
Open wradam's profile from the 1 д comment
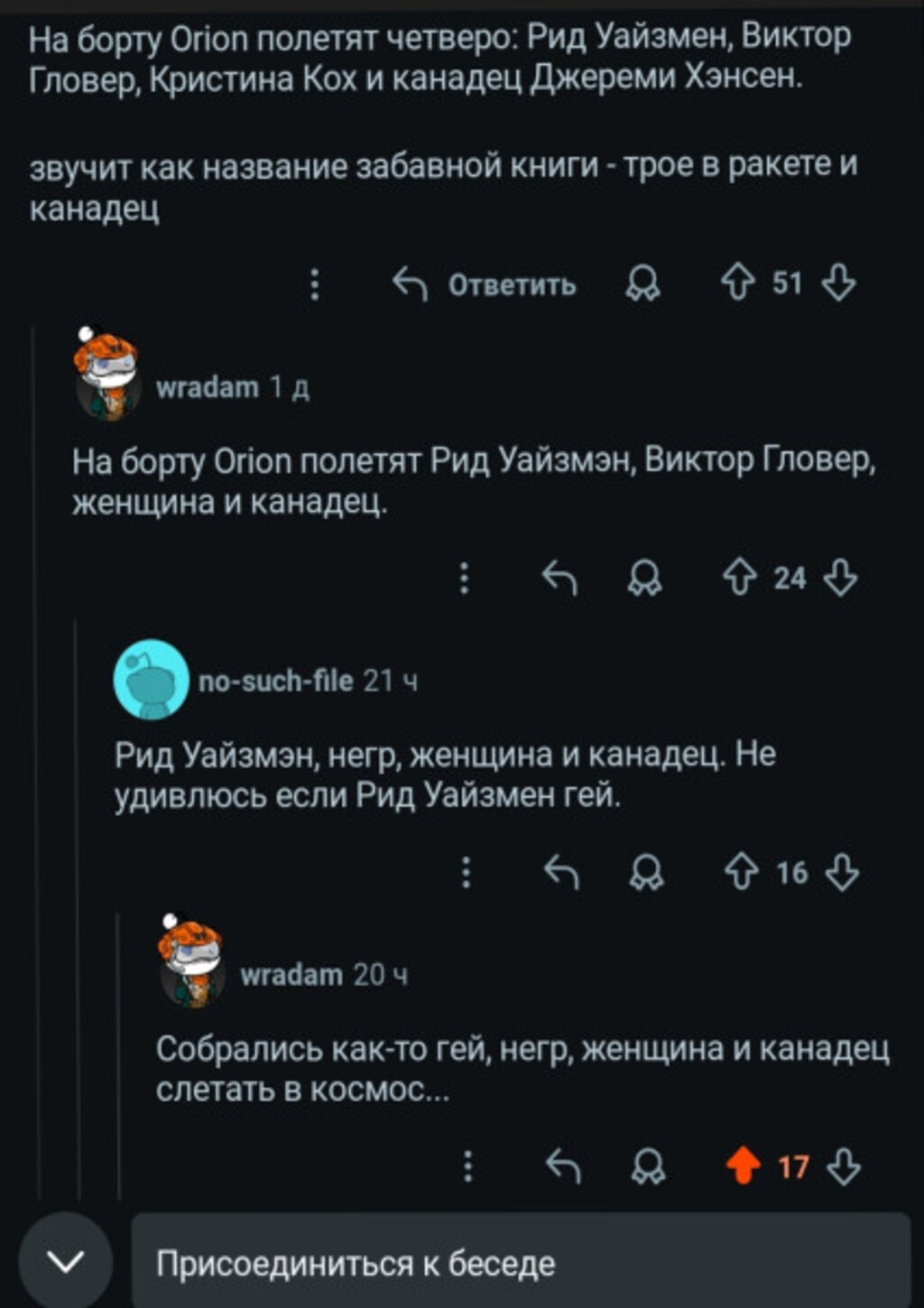(207, 387)
